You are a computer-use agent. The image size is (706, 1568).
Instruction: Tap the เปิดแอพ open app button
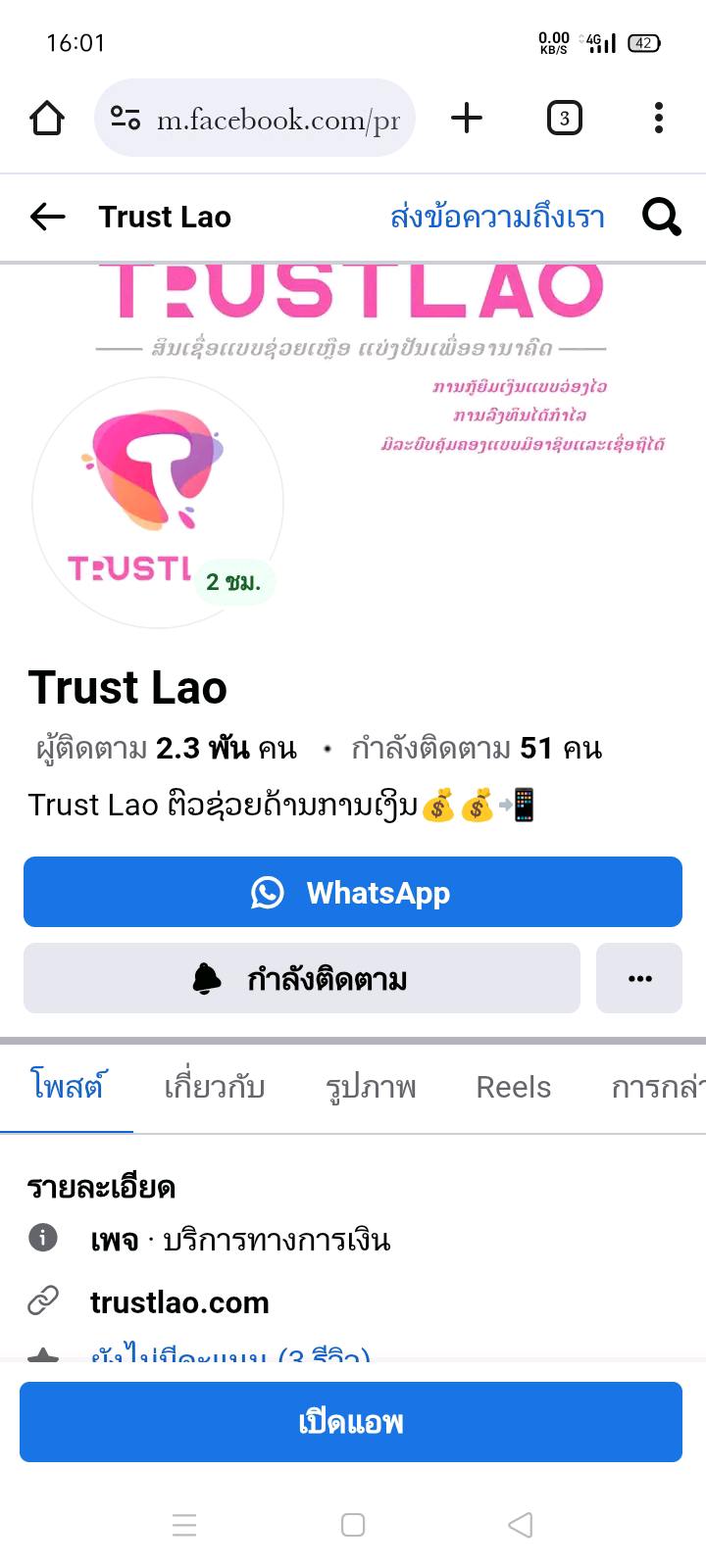pyautogui.click(x=351, y=1422)
